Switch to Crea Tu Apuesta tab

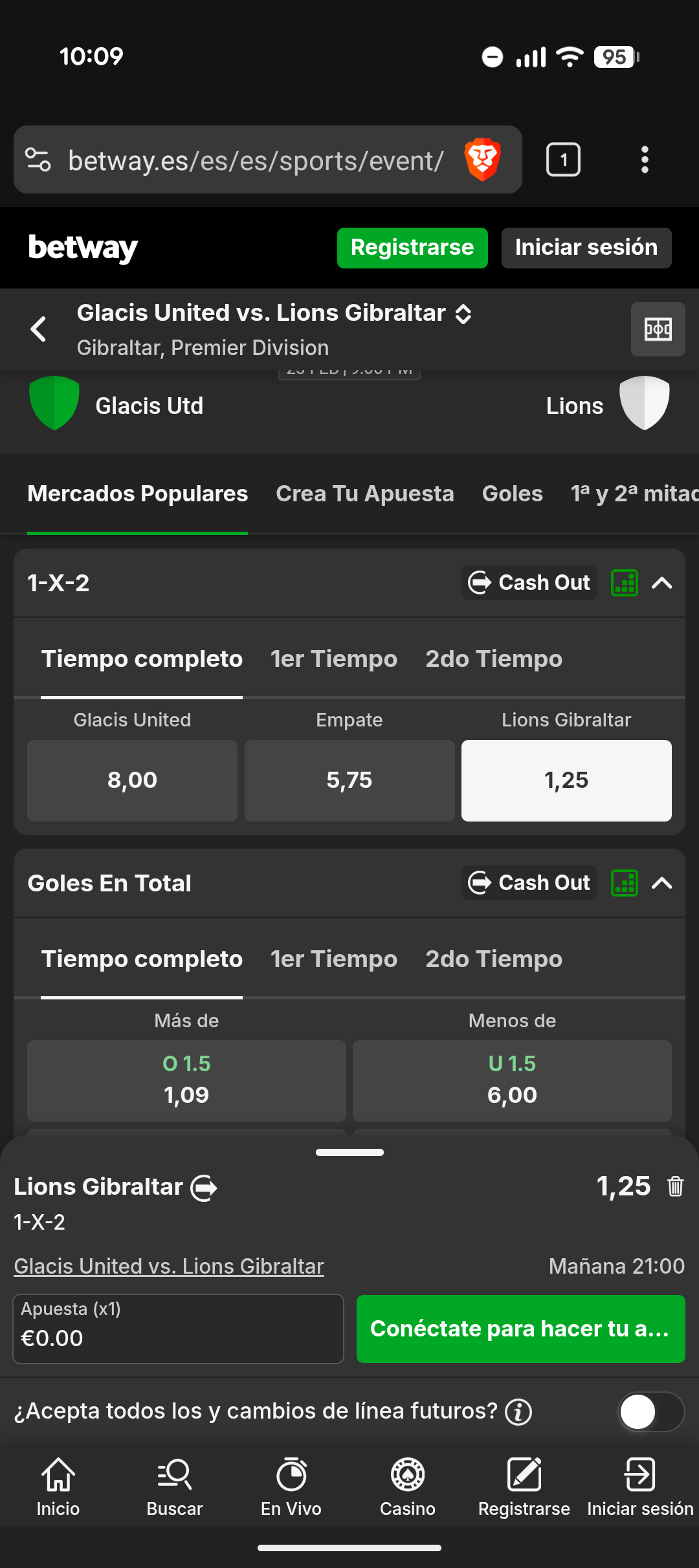click(364, 494)
